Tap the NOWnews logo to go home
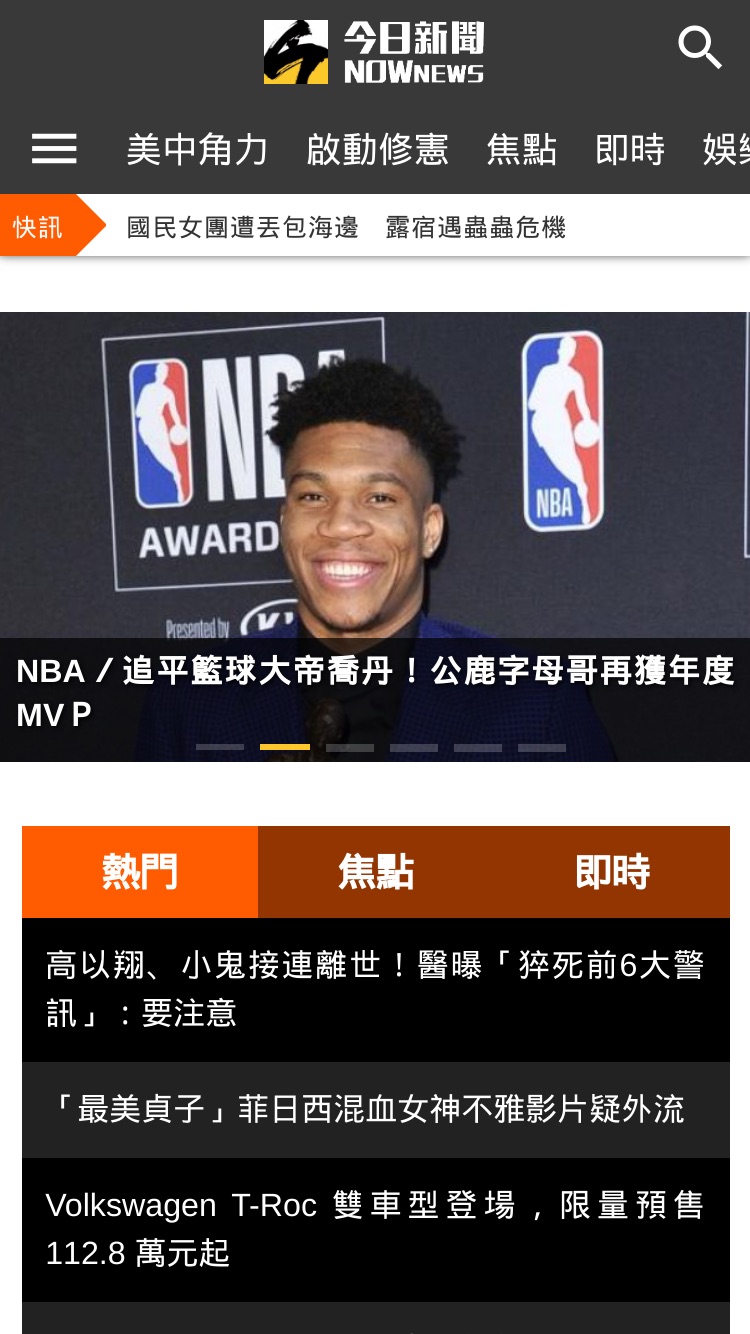This screenshot has width=750, height=1334. pos(374,52)
